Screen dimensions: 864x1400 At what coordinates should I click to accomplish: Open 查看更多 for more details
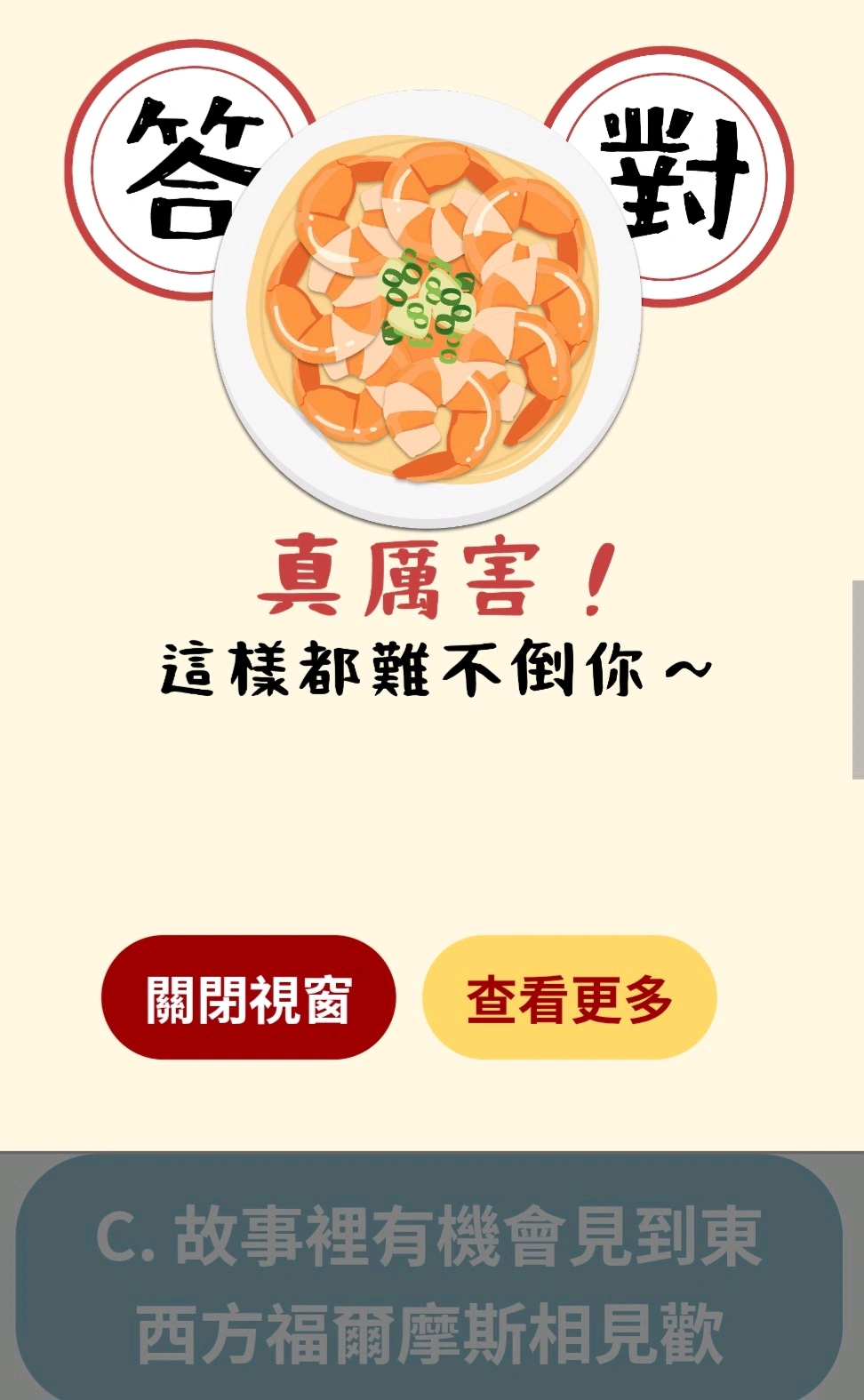coord(569,997)
